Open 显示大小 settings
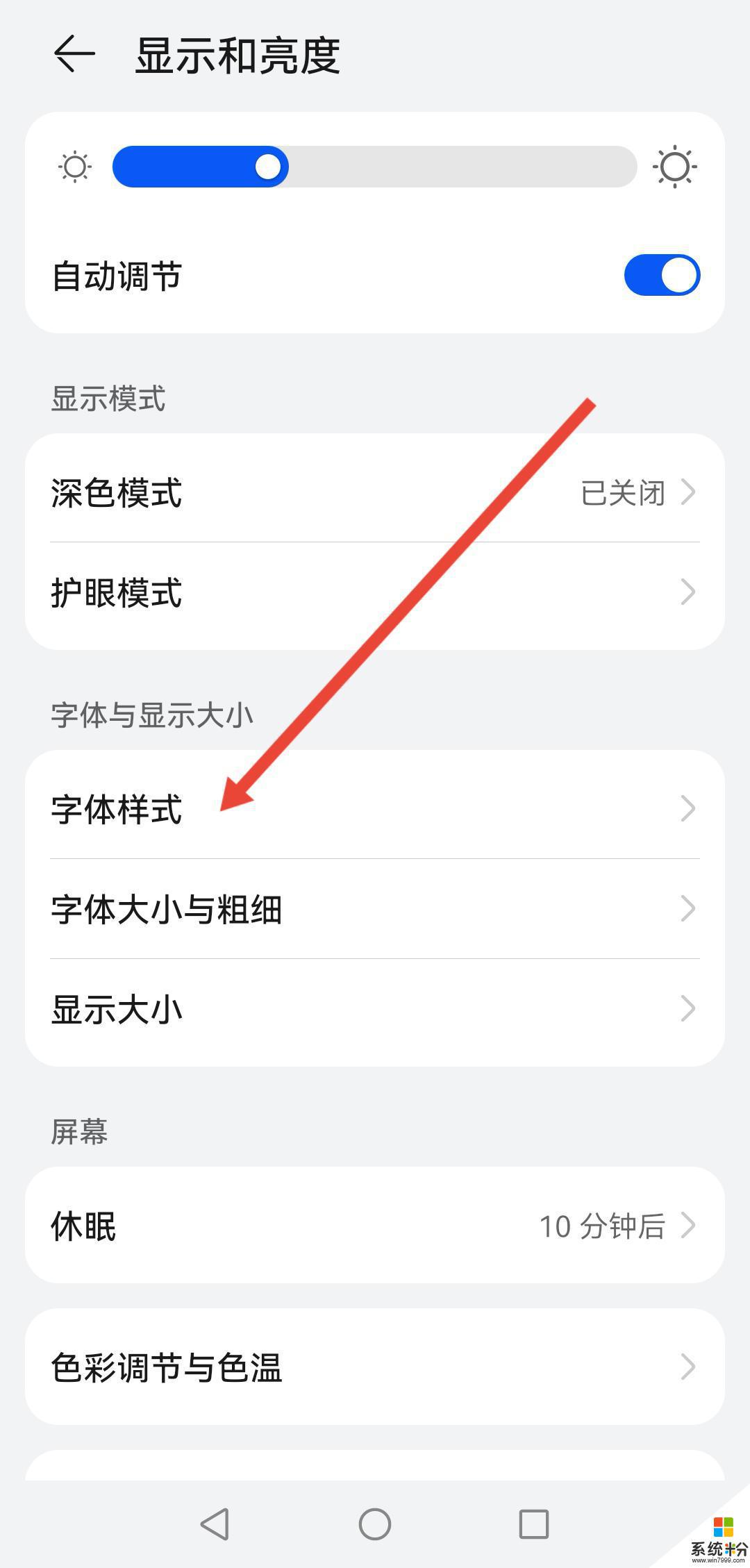Image resolution: width=750 pixels, height=1568 pixels. 375,1009
